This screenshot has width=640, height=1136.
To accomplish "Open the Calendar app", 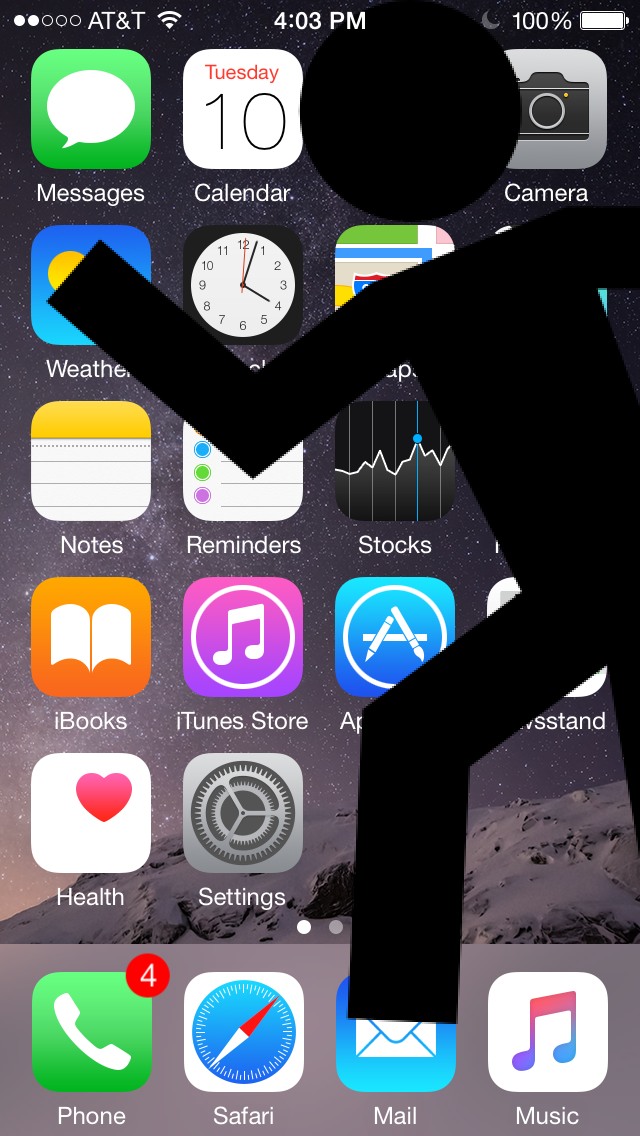I will (x=240, y=109).
